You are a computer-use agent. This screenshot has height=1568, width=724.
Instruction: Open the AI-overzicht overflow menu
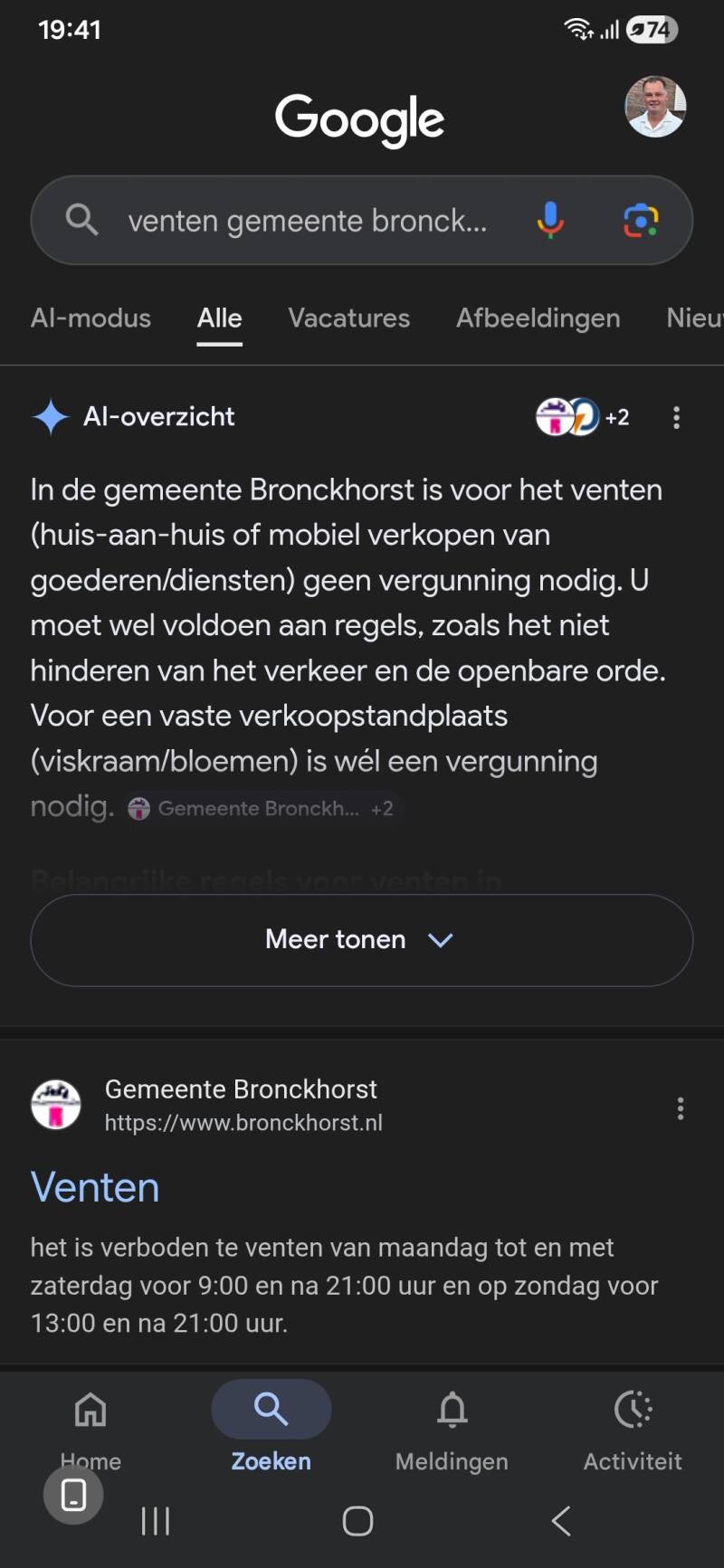[x=676, y=417]
